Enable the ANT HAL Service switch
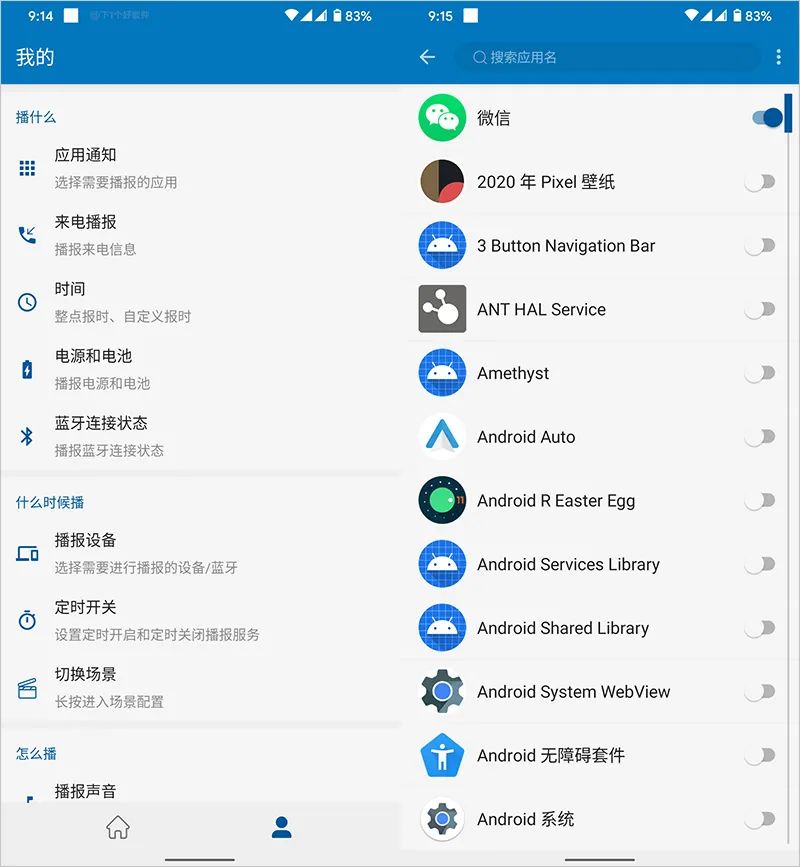Image resolution: width=800 pixels, height=867 pixels. click(x=760, y=310)
